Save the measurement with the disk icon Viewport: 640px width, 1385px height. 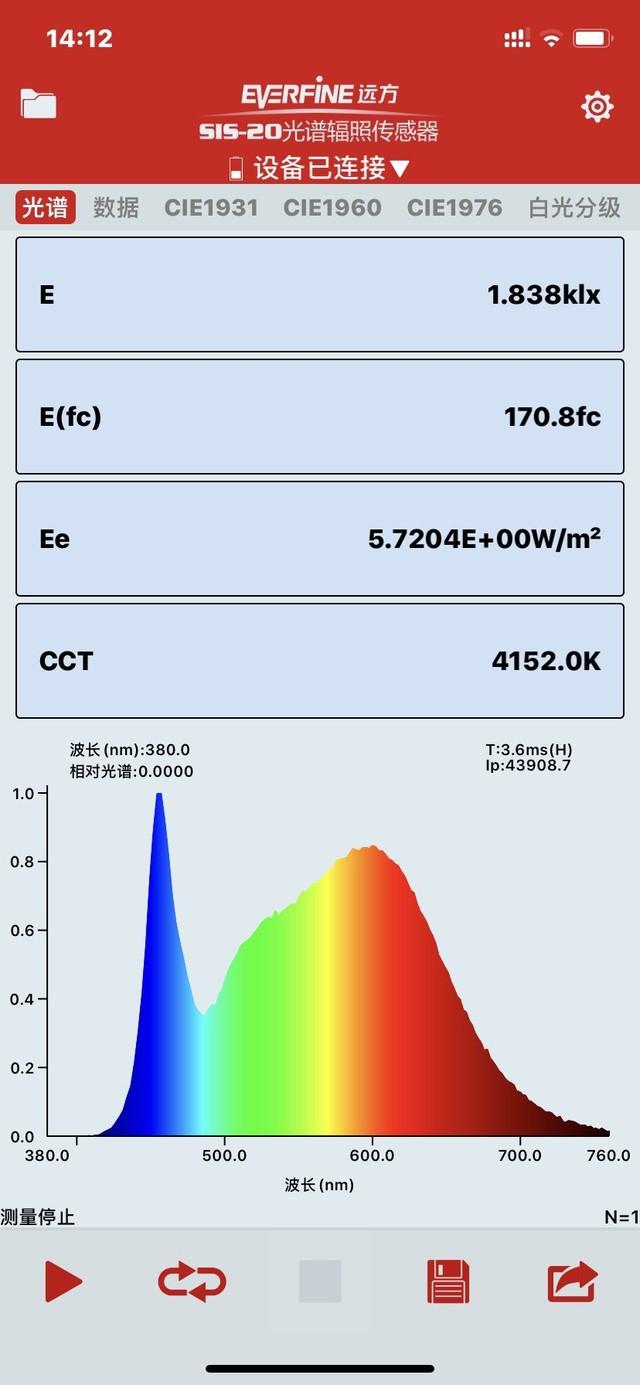coord(448,1281)
